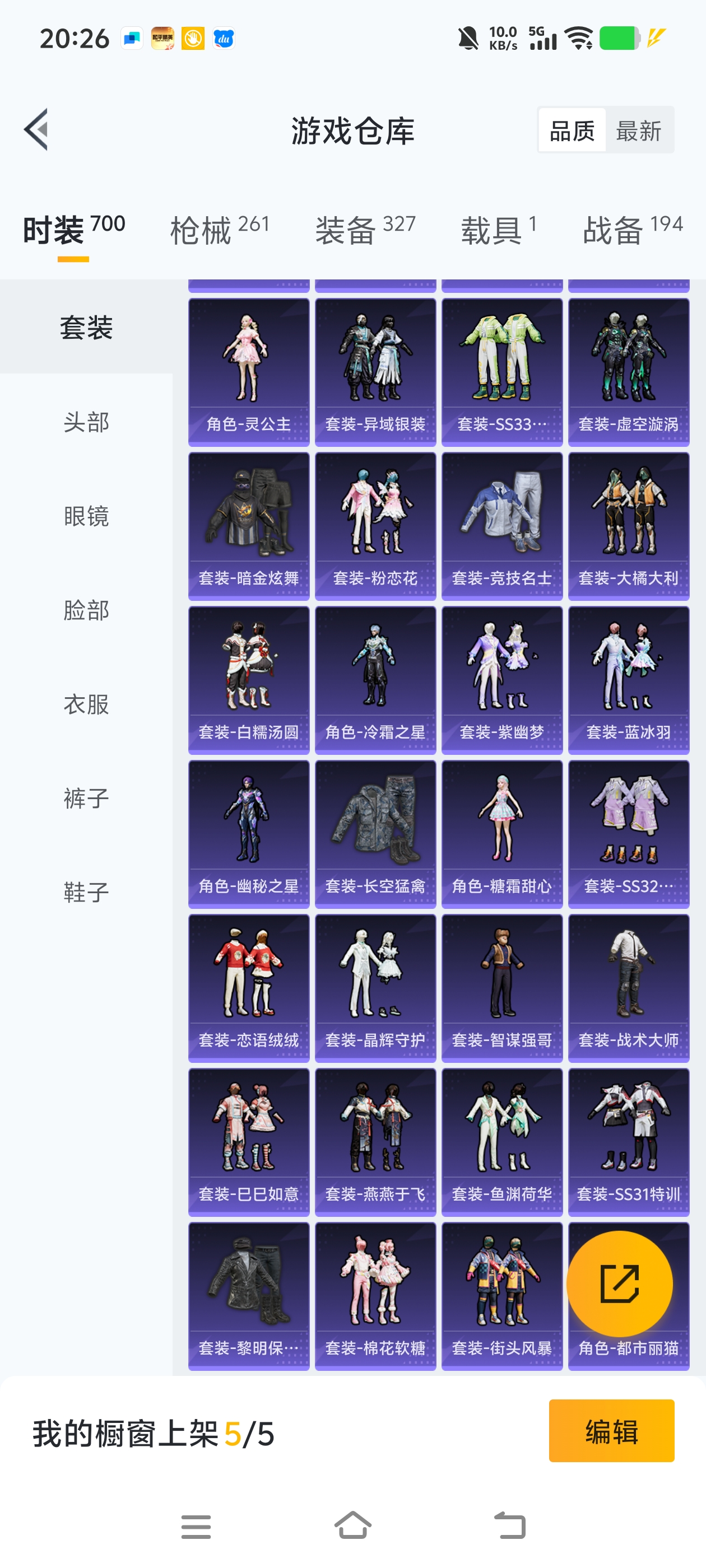View the 套装-暗金炫舞 outfit

click(x=249, y=525)
